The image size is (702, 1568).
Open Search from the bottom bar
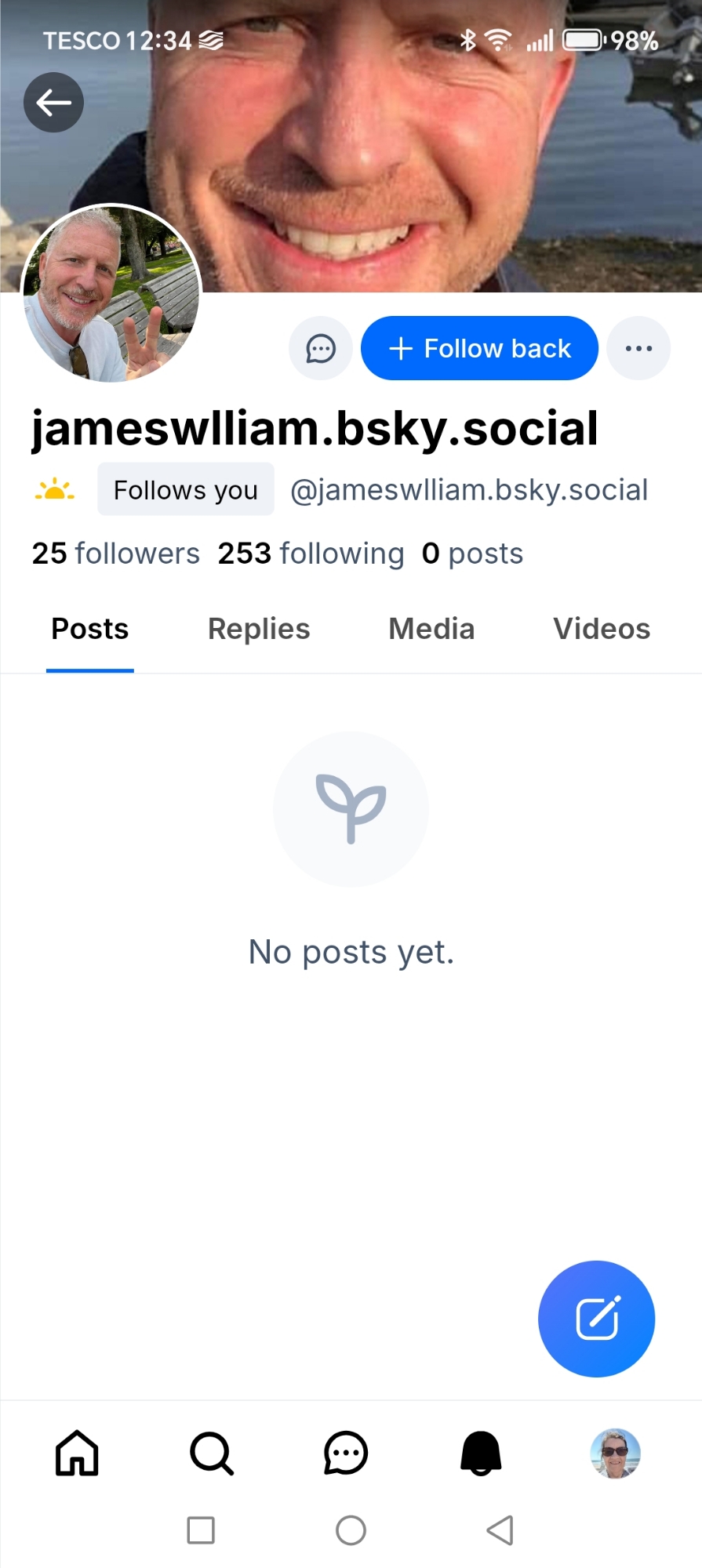[212, 1454]
